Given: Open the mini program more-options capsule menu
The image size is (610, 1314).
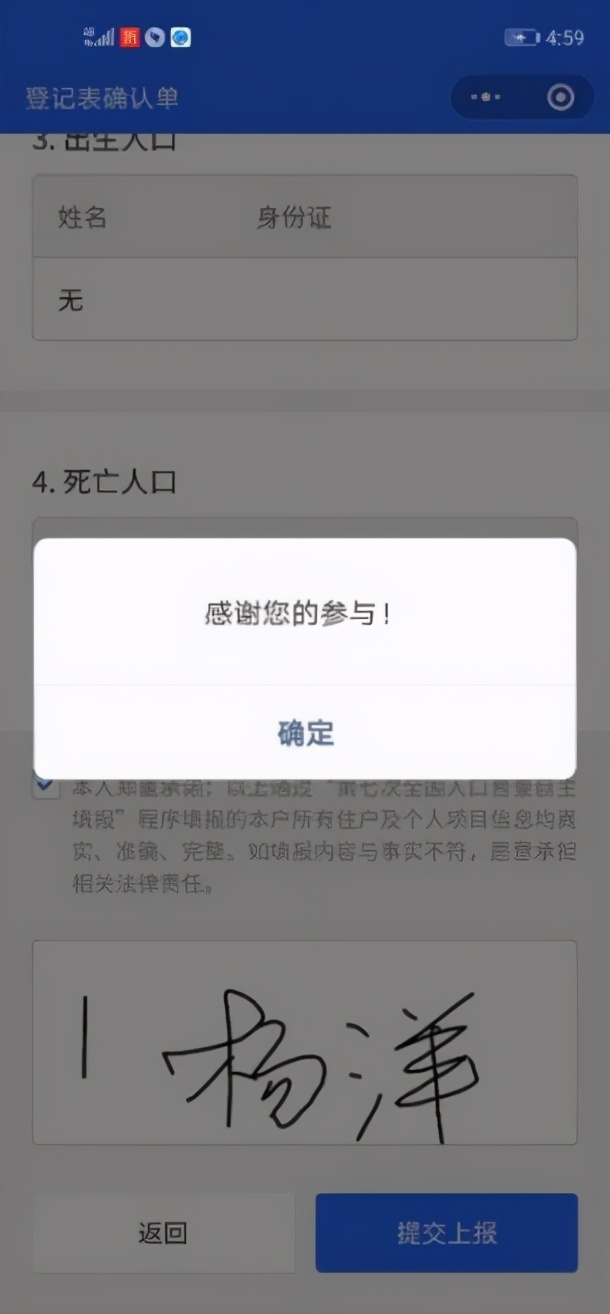Looking at the screenshot, I should pyautogui.click(x=488, y=97).
